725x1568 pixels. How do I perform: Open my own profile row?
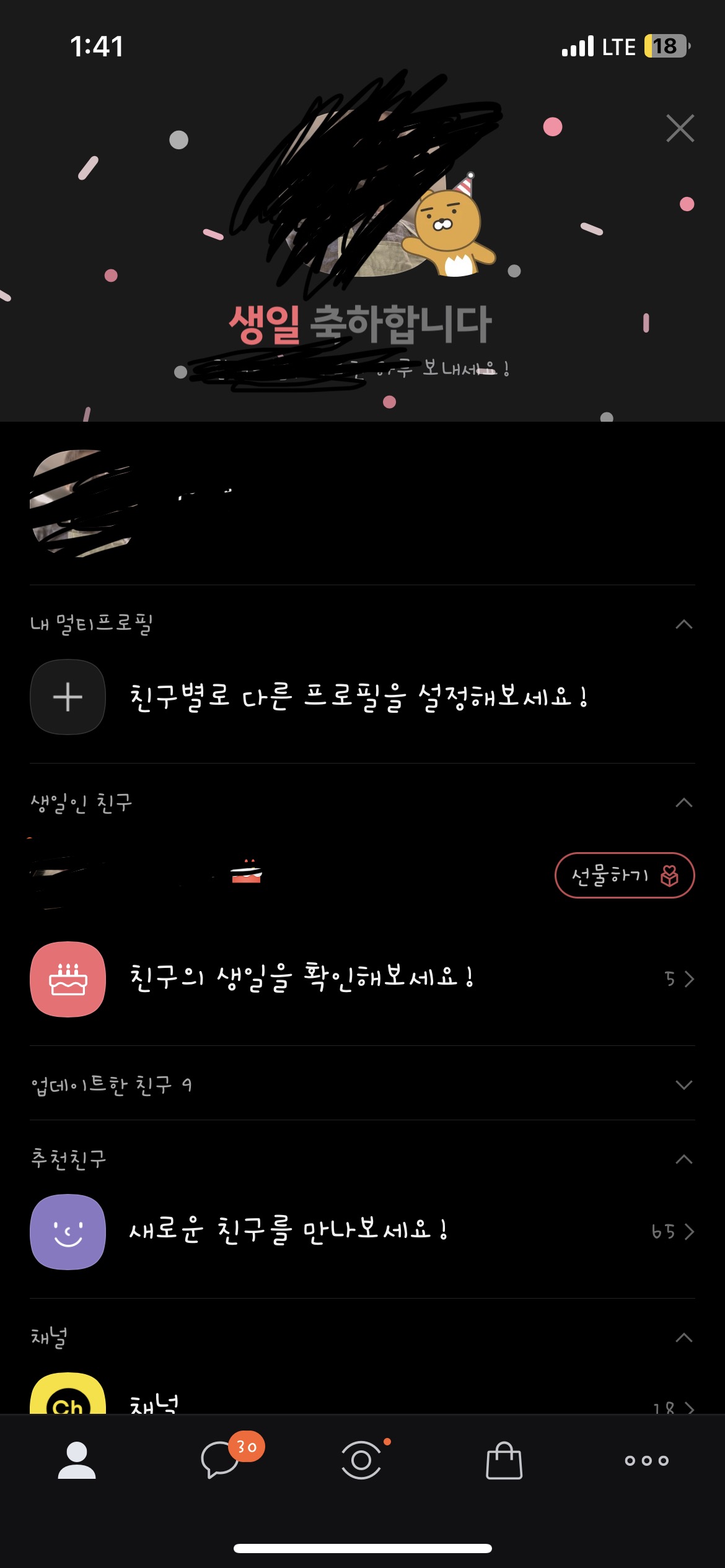362,503
